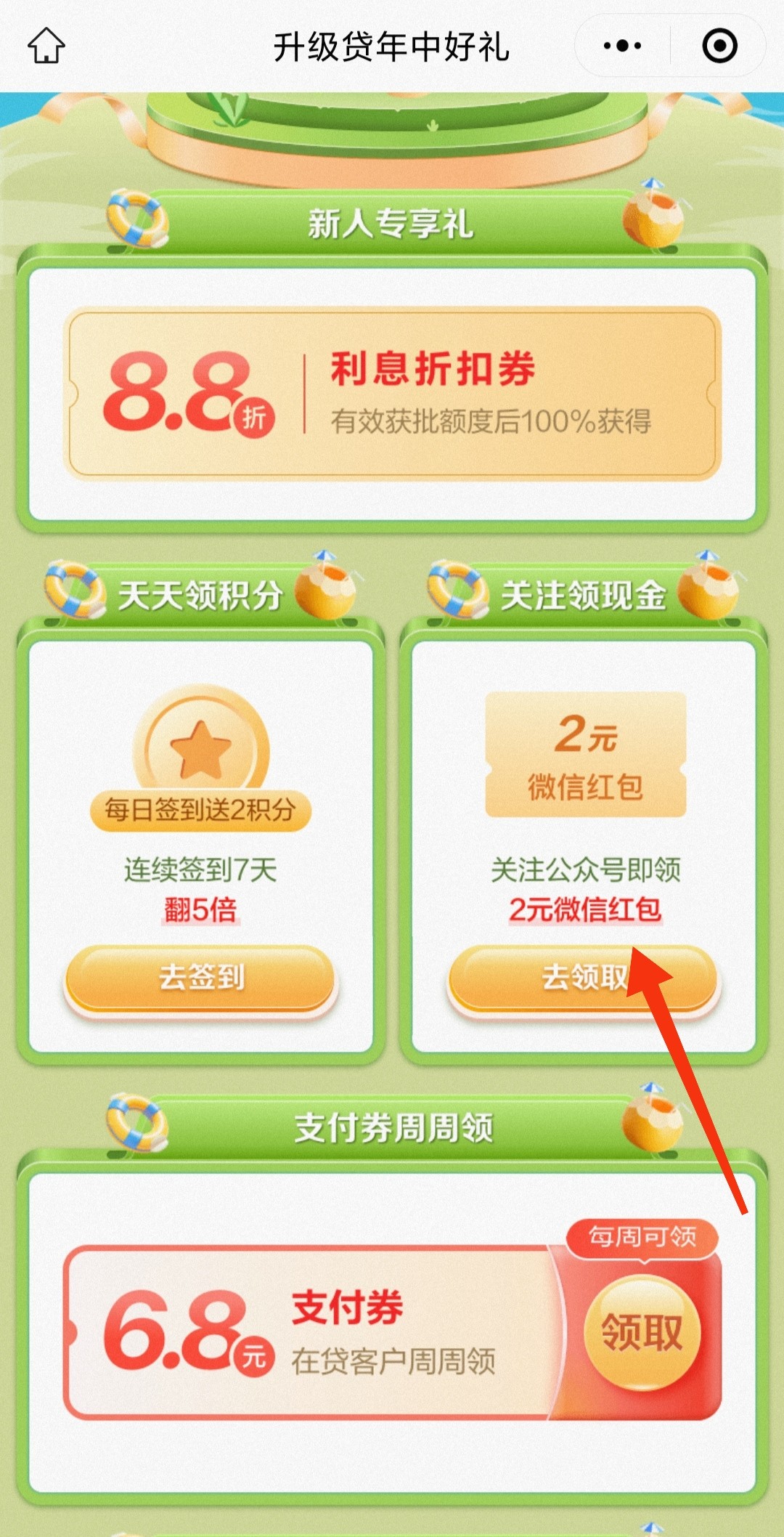
Task: Open the 8.8折 利息折扣券 coupon card
Action: pos(392,393)
